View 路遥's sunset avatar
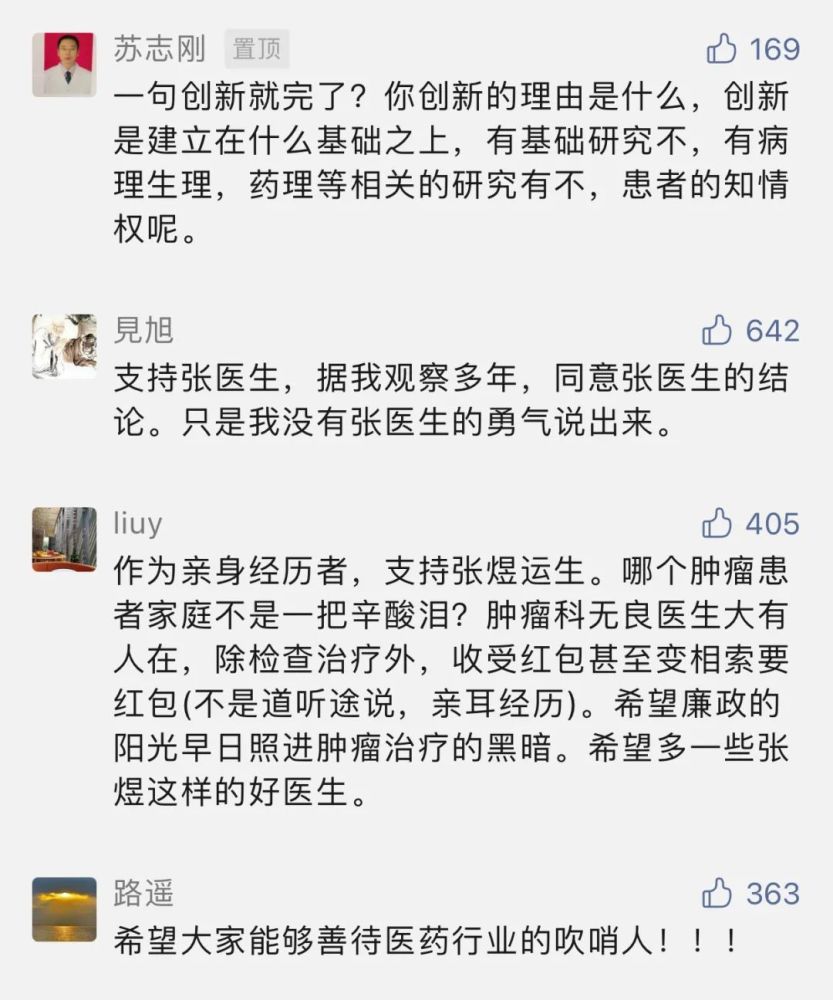The height and width of the screenshot is (1000, 833). click(x=64, y=909)
